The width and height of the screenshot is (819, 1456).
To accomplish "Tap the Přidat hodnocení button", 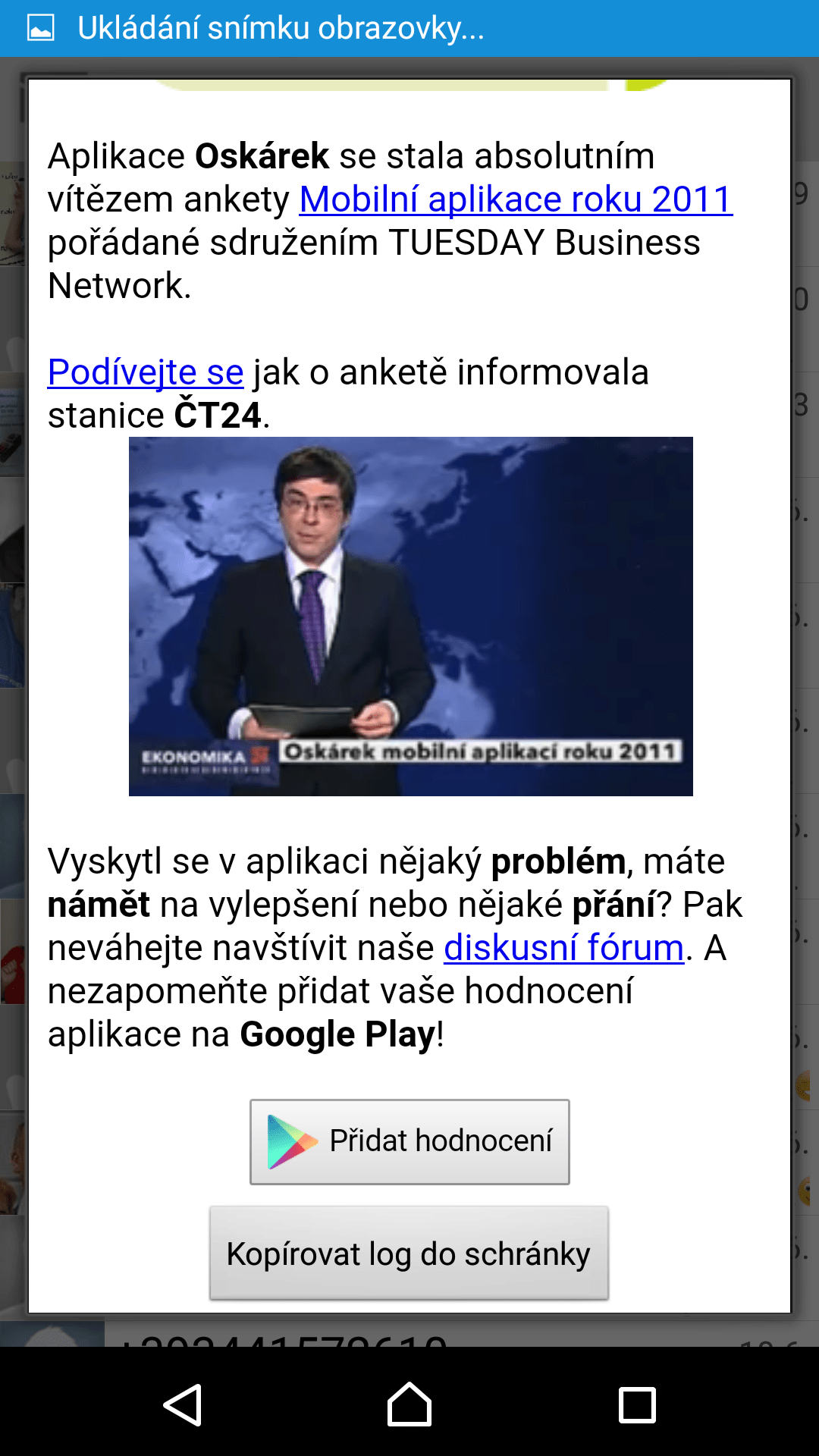I will point(409,1142).
